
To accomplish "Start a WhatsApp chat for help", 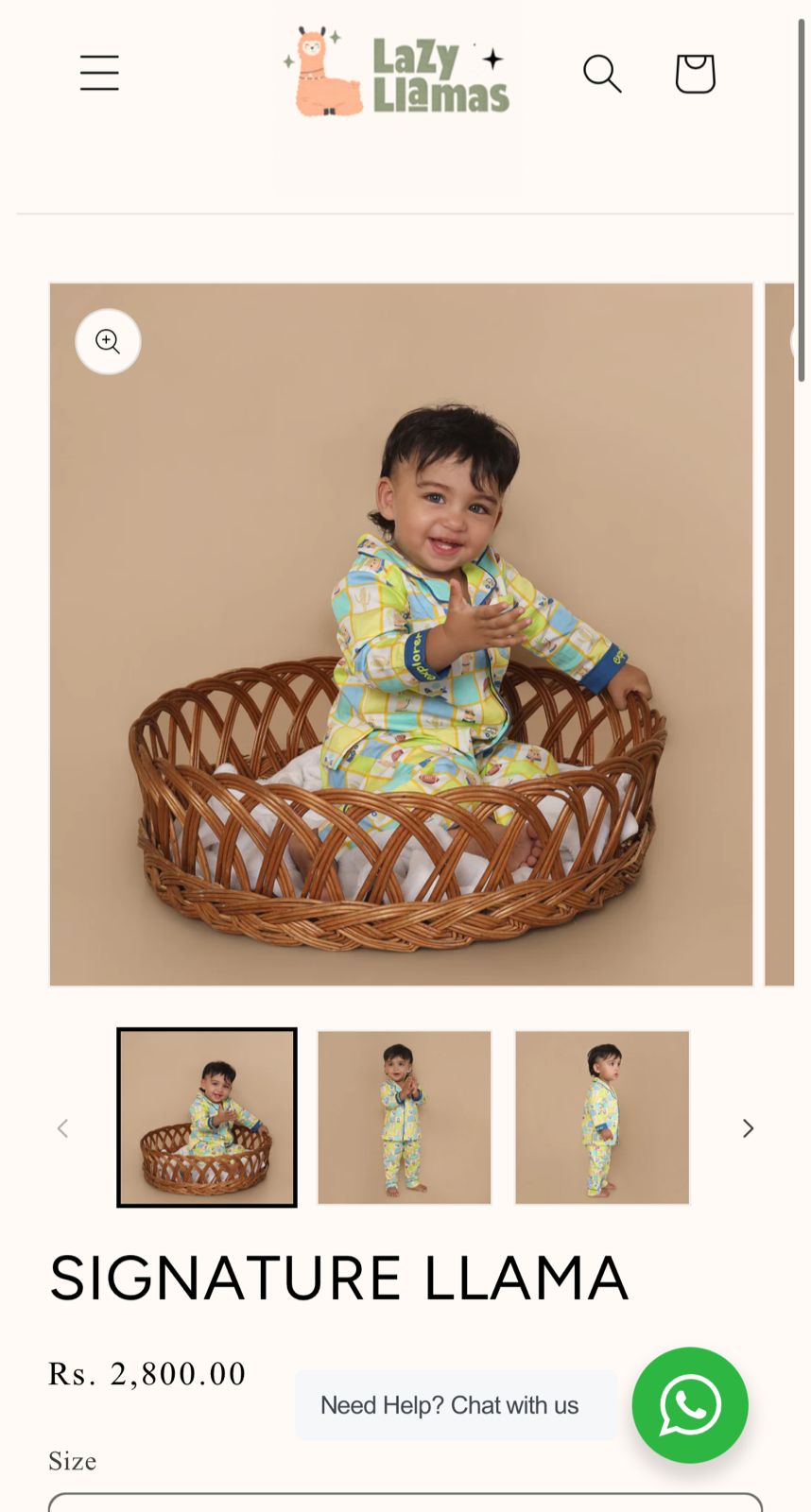I will pyautogui.click(x=690, y=1405).
